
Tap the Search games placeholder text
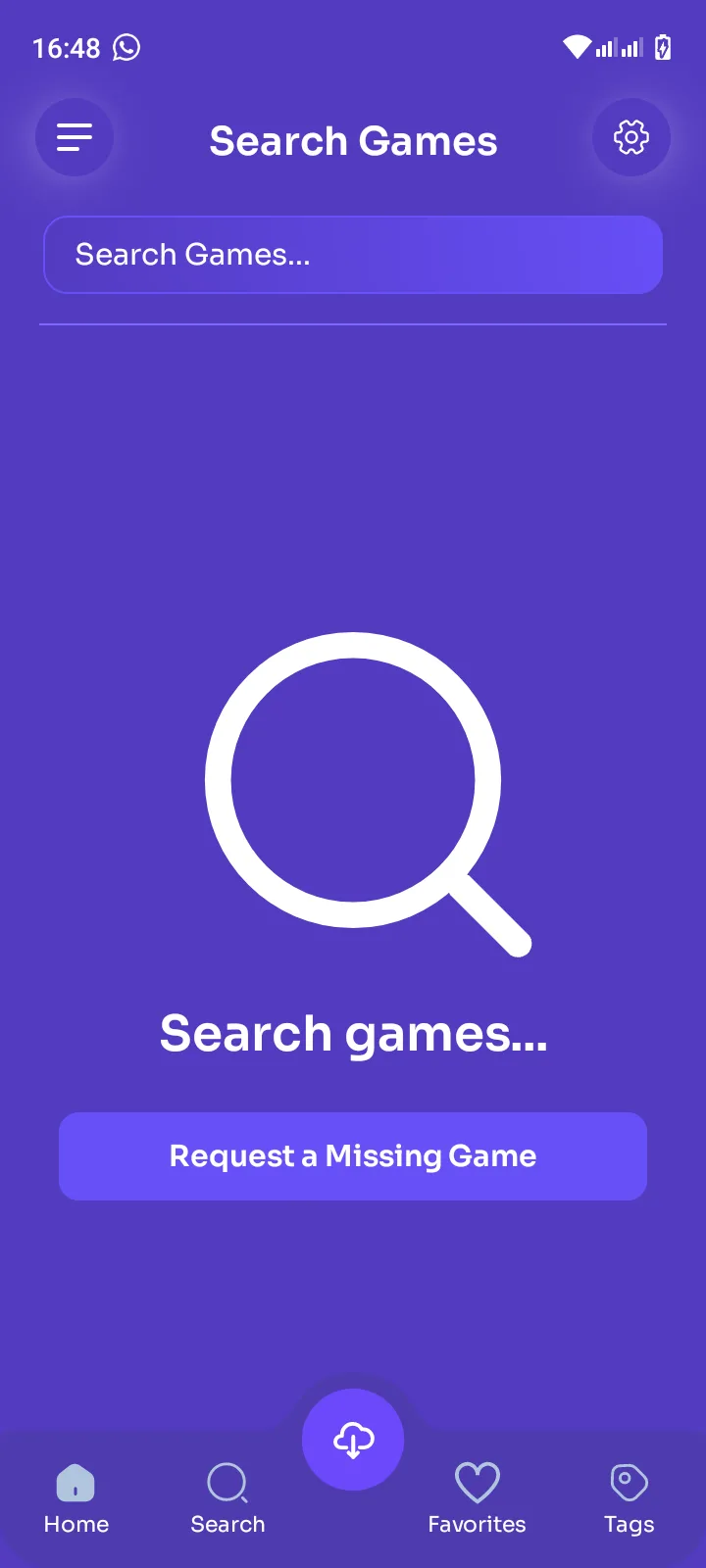(x=353, y=1033)
